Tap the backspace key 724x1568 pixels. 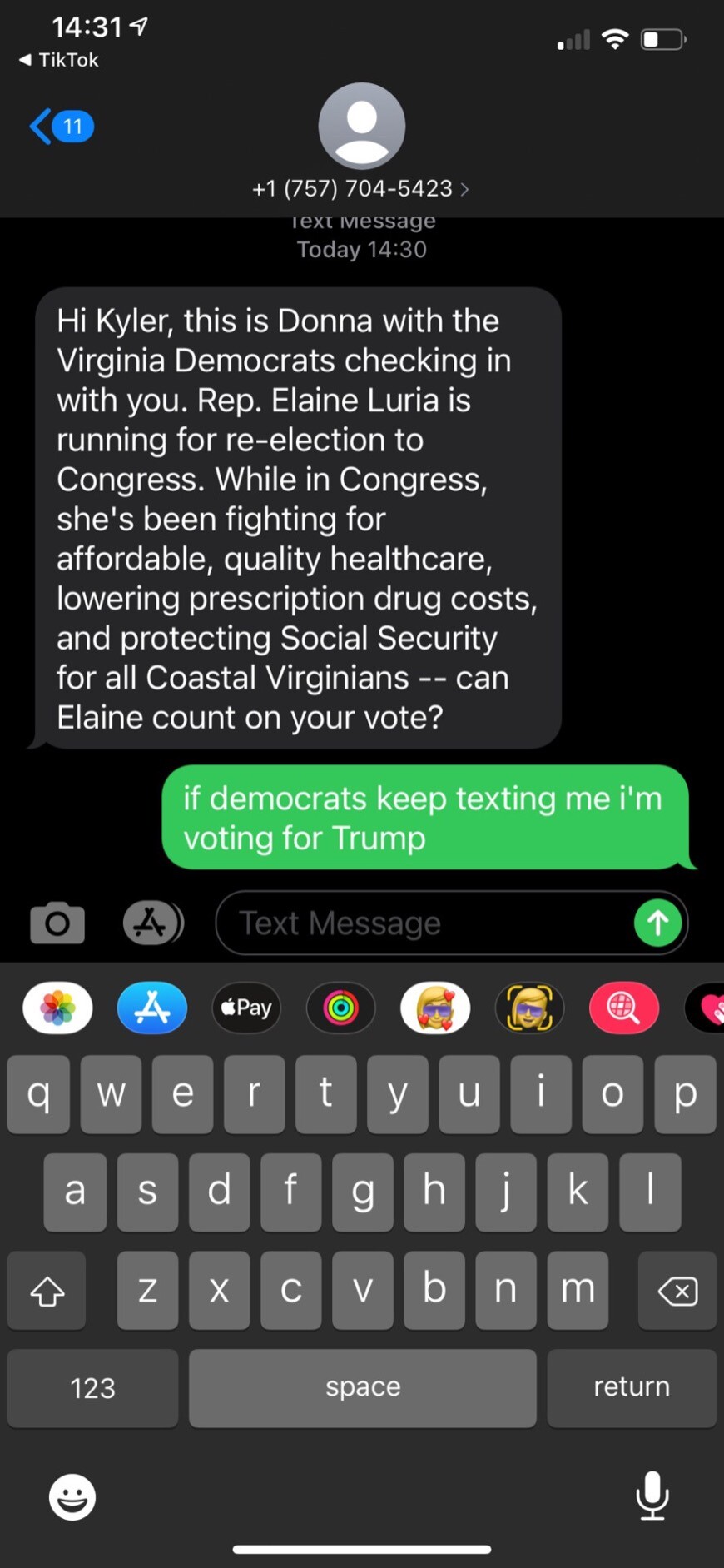[x=677, y=1291]
